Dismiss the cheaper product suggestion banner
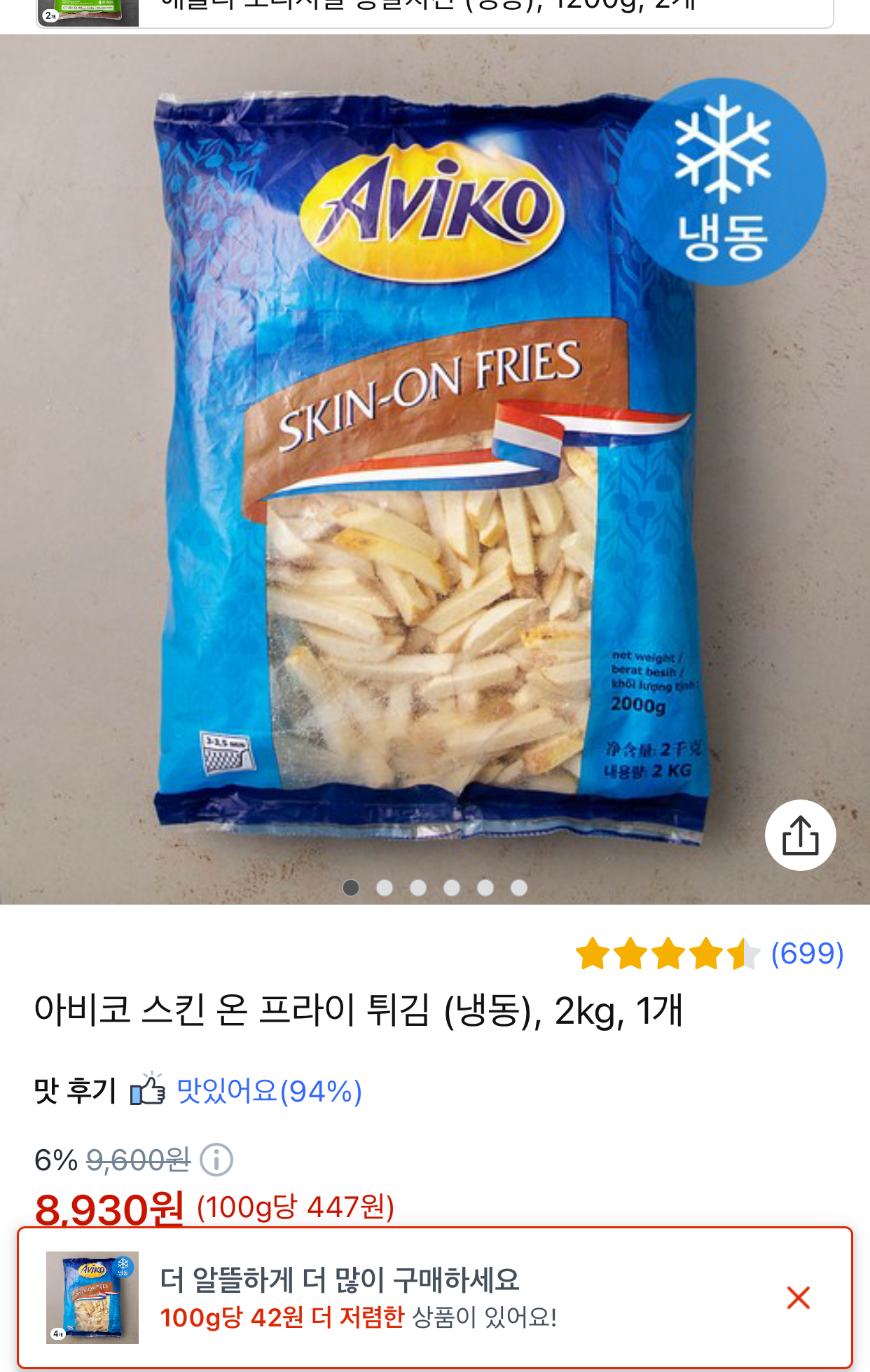 pos(798,1298)
